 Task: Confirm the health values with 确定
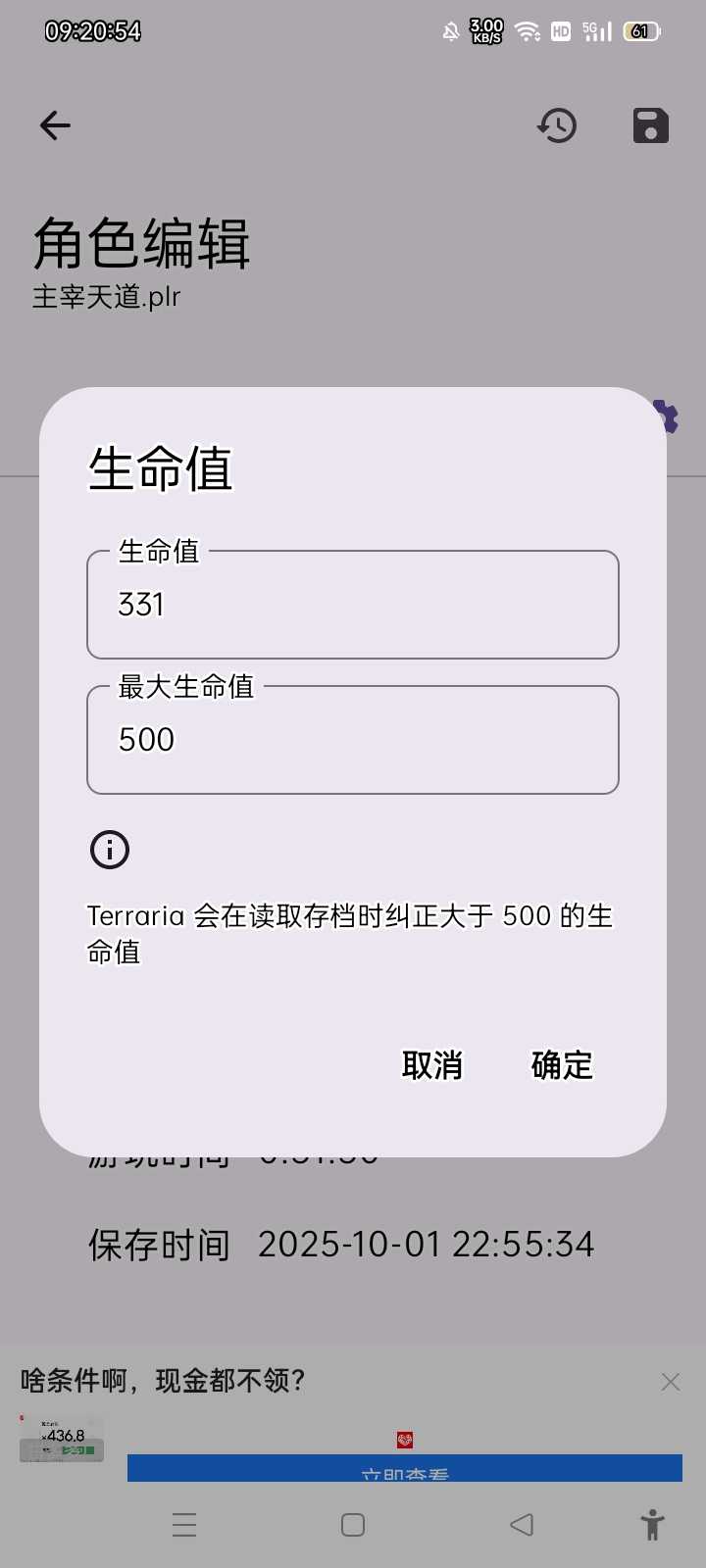pos(562,1065)
